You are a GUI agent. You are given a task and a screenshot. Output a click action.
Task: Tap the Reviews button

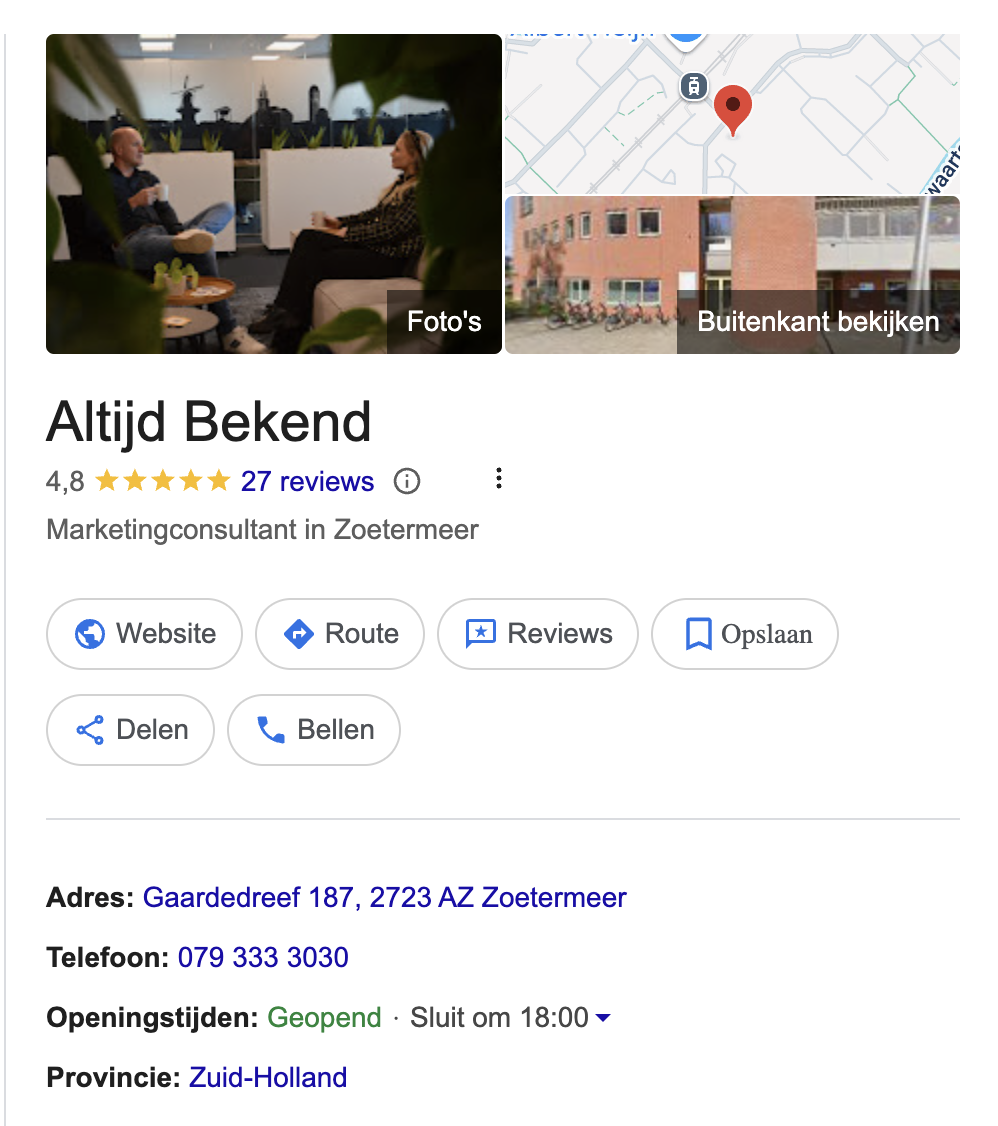538,634
